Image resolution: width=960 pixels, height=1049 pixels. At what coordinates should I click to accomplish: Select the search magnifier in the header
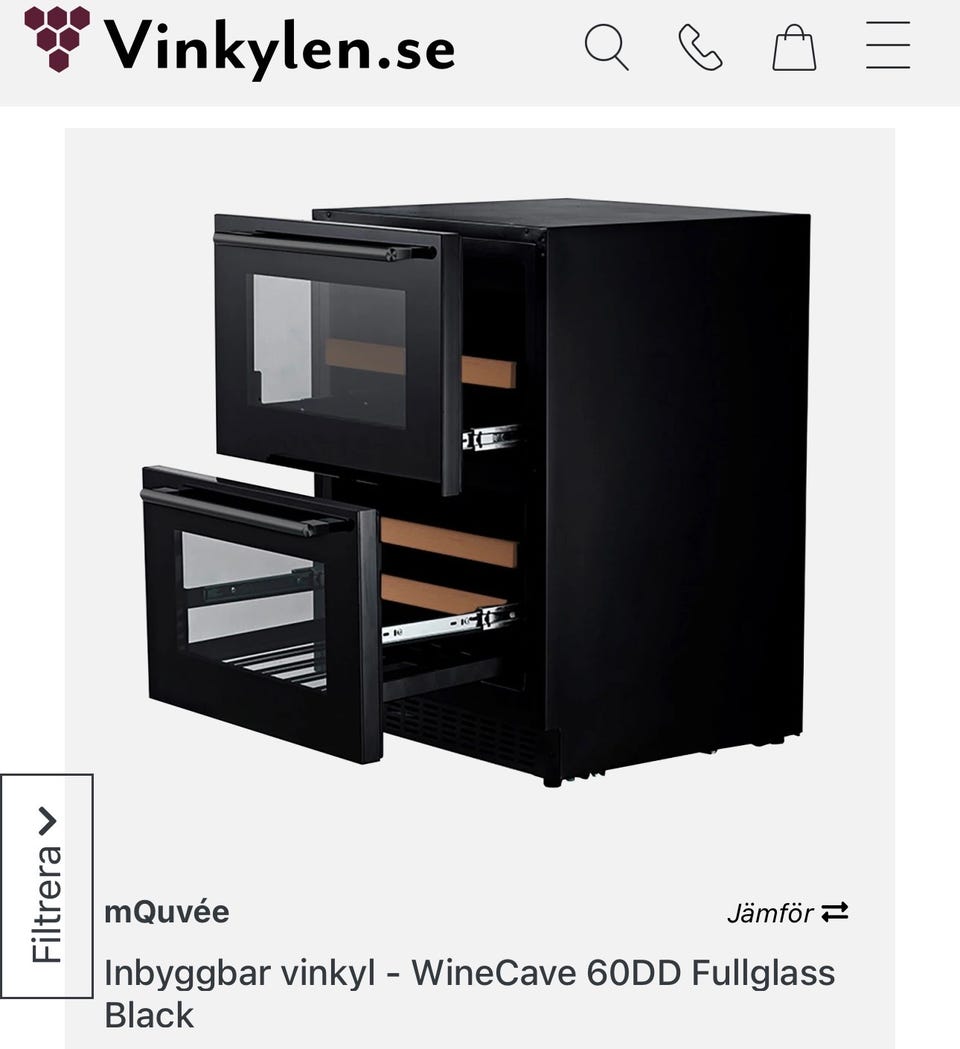coord(608,46)
